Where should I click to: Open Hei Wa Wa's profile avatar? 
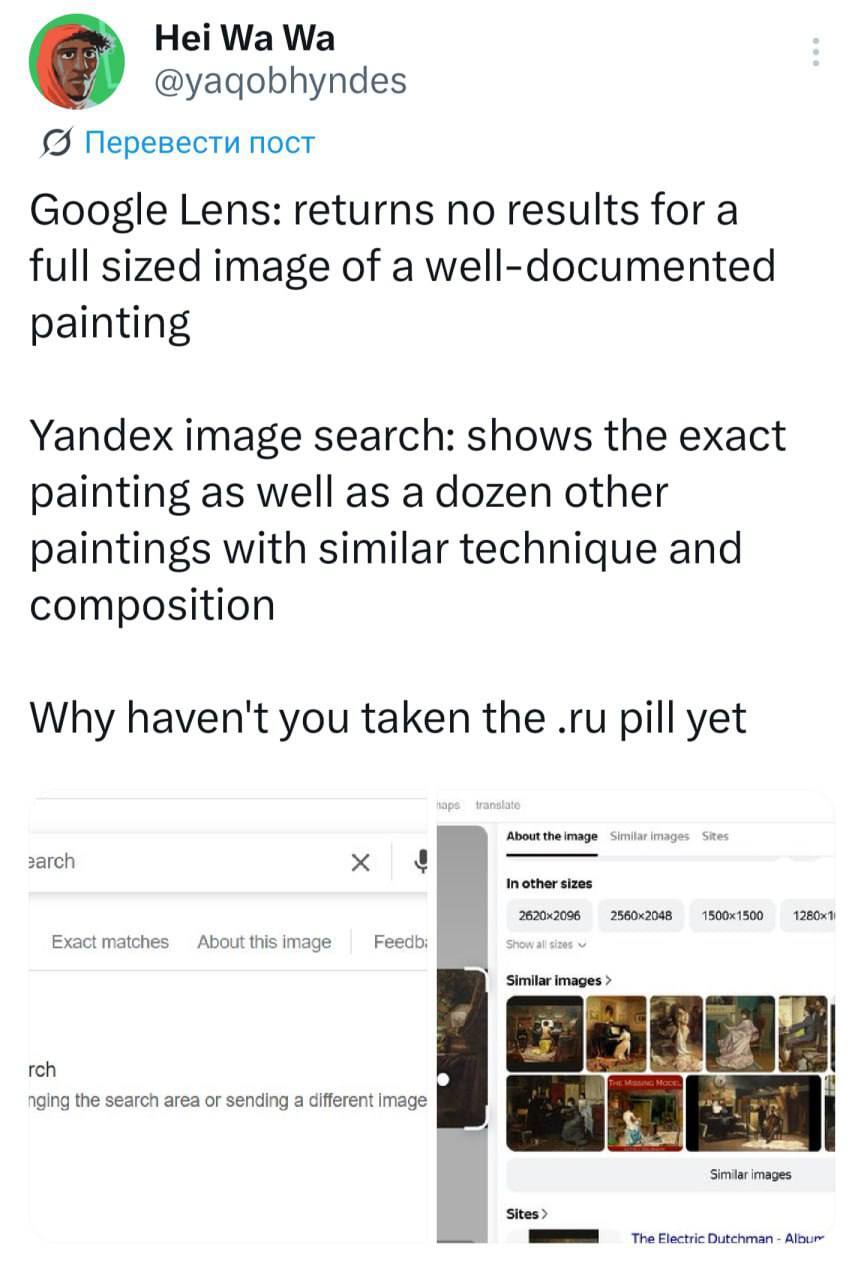75,62
